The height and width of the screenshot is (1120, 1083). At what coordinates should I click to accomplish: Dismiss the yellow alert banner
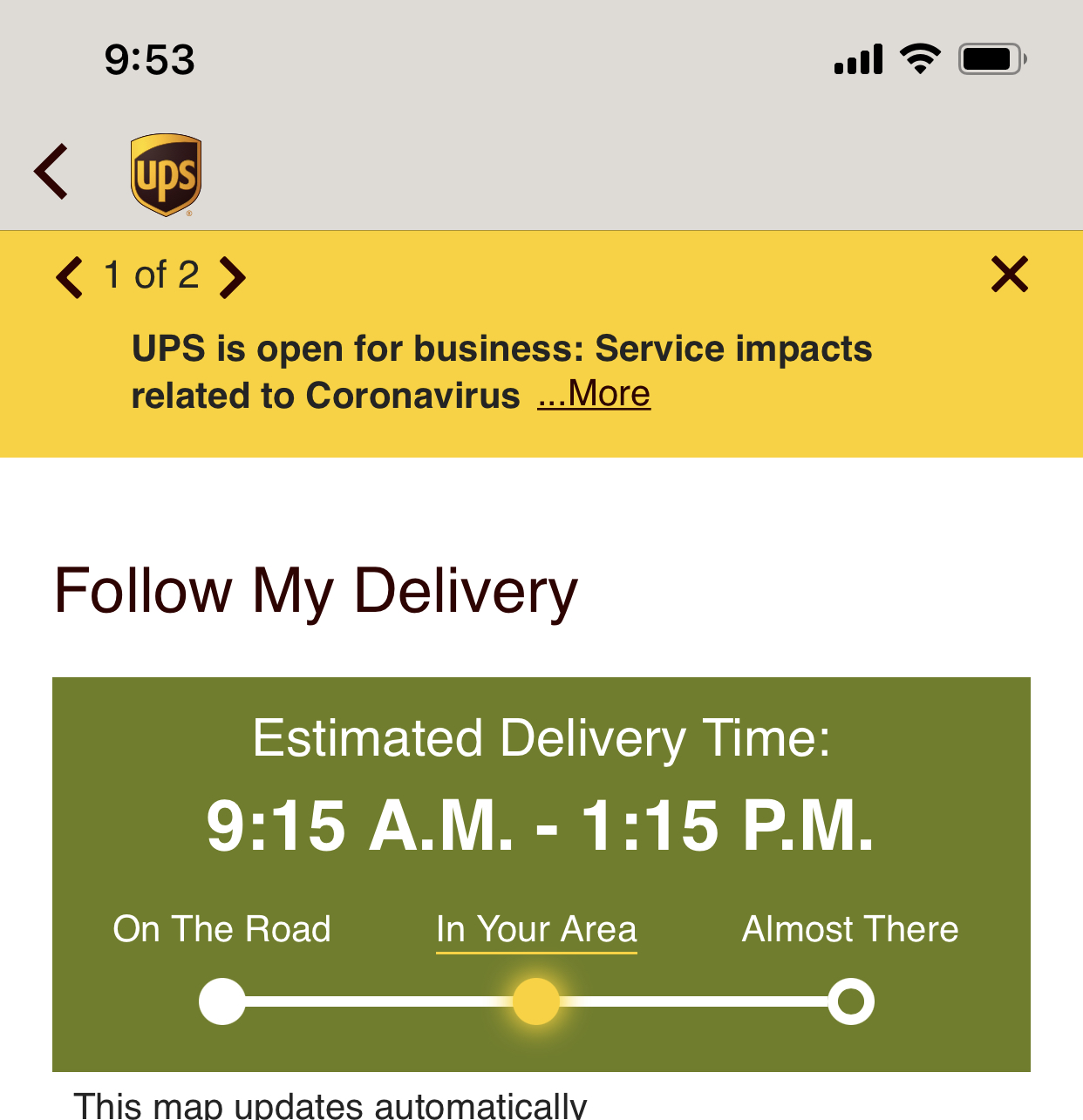point(1010,275)
